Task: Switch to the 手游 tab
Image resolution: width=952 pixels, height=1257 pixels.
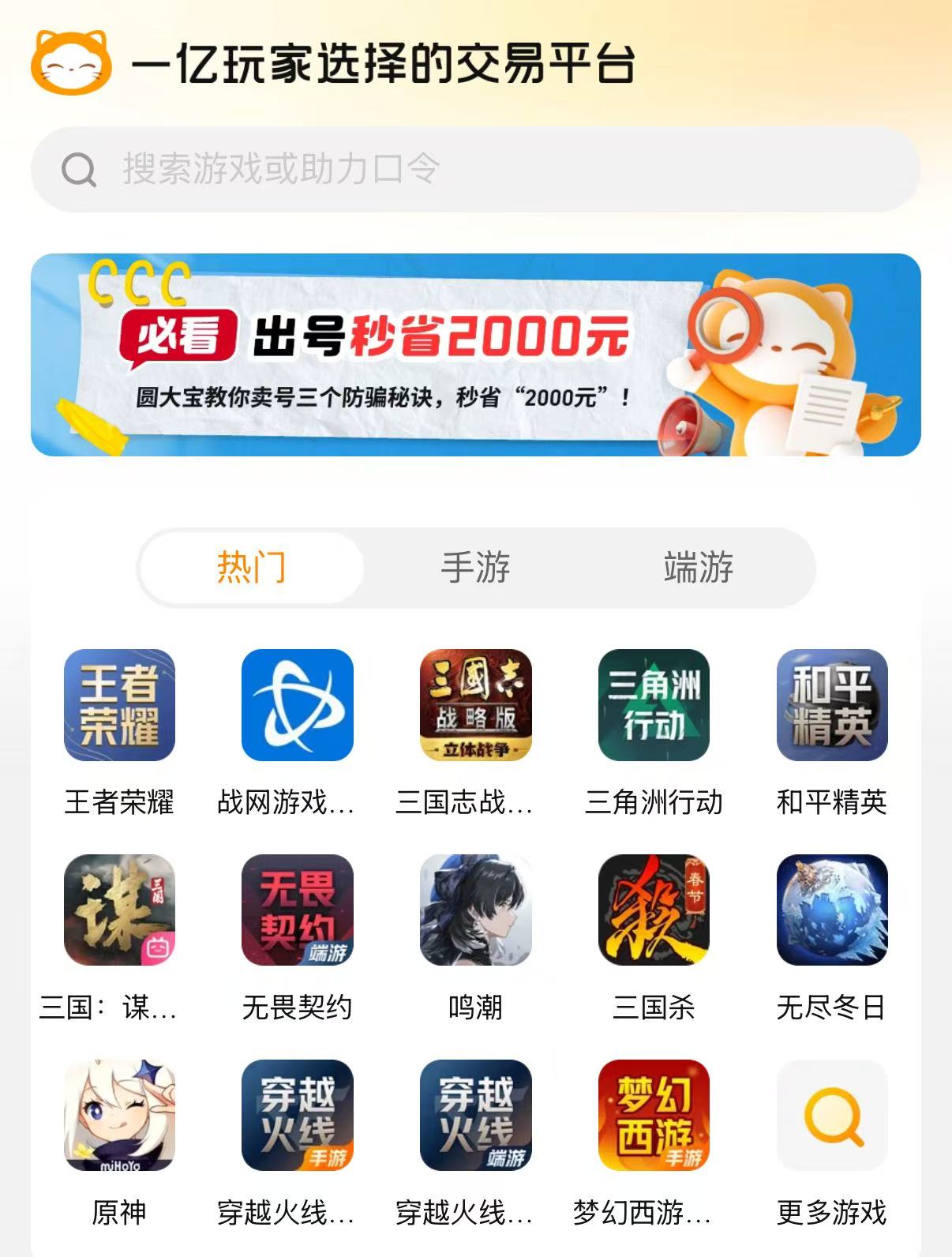Action: click(x=475, y=568)
